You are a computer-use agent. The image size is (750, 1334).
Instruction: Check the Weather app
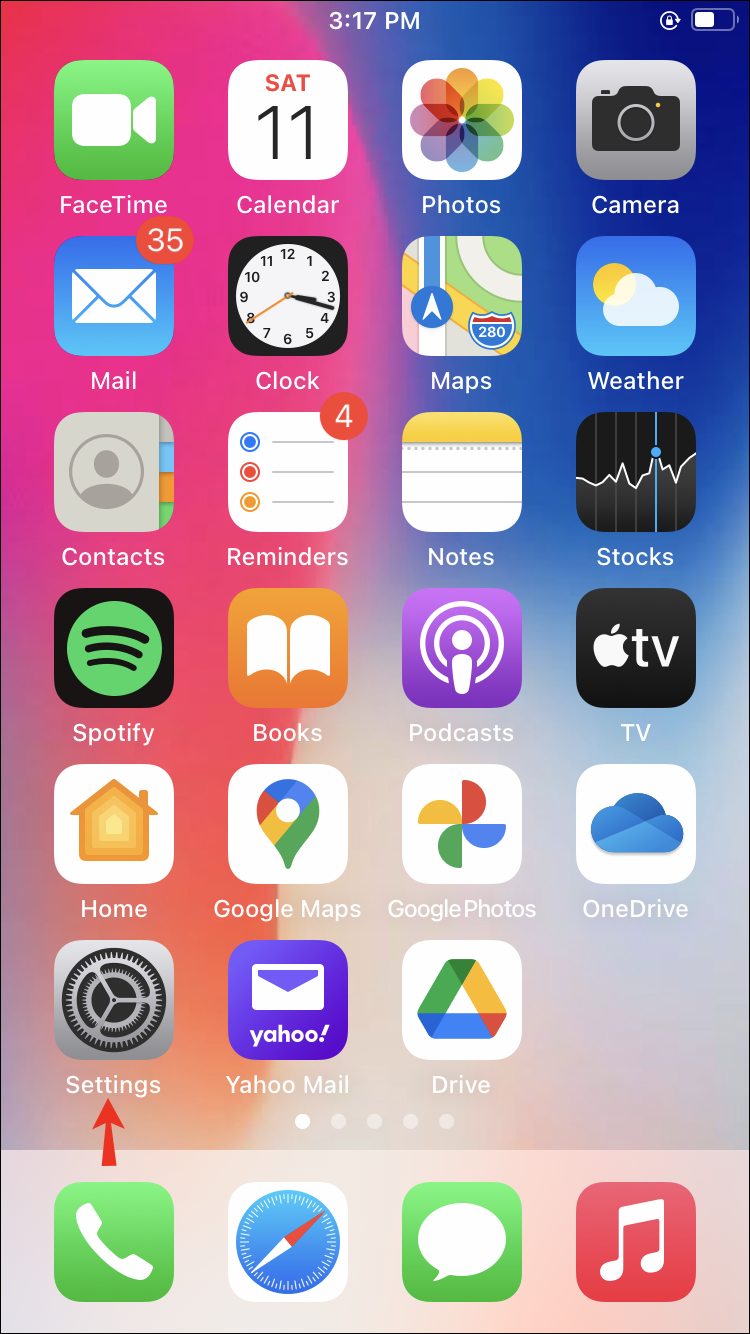(636, 296)
